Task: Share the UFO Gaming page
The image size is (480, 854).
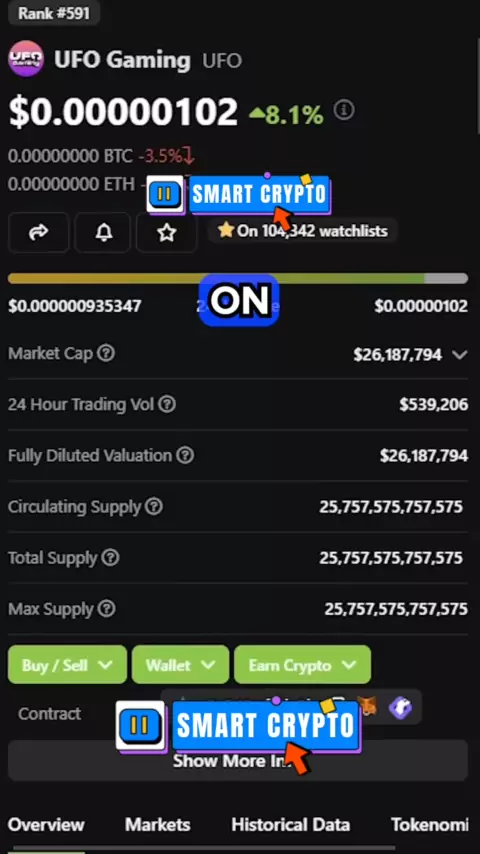Action: pos(38,233)
